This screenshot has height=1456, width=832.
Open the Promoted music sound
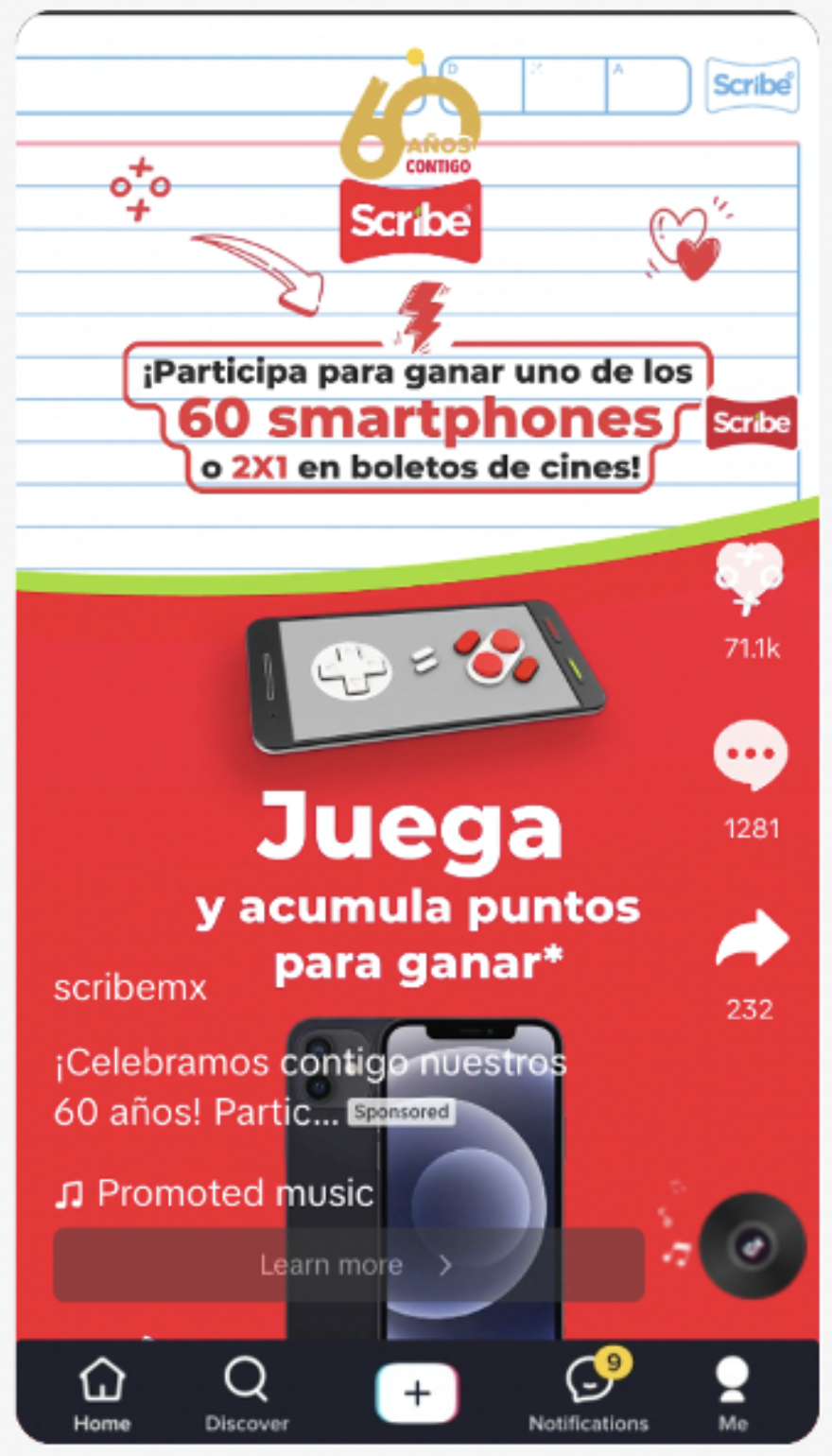click(x=216, y=1193)
